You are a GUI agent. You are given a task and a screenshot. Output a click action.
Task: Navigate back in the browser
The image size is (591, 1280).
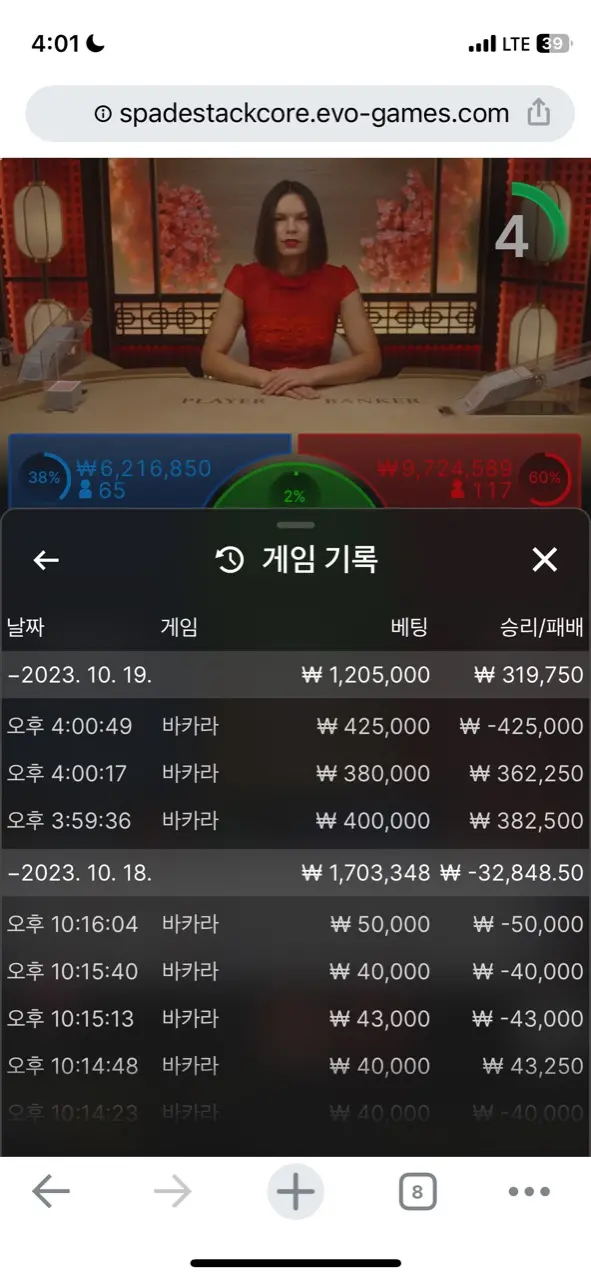click(x=51, y=1191)
